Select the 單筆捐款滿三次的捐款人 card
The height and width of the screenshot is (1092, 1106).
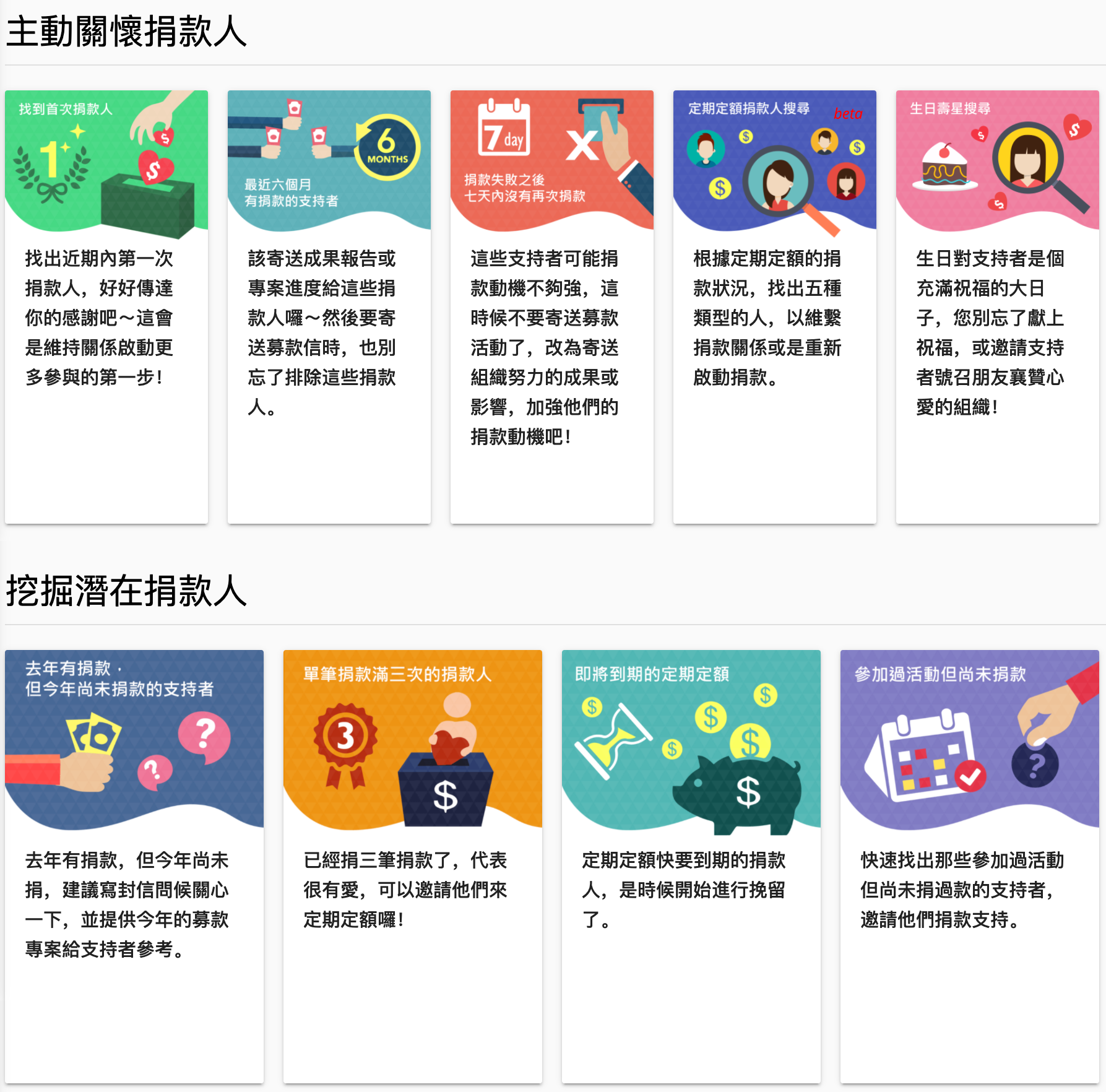[412, 865]
